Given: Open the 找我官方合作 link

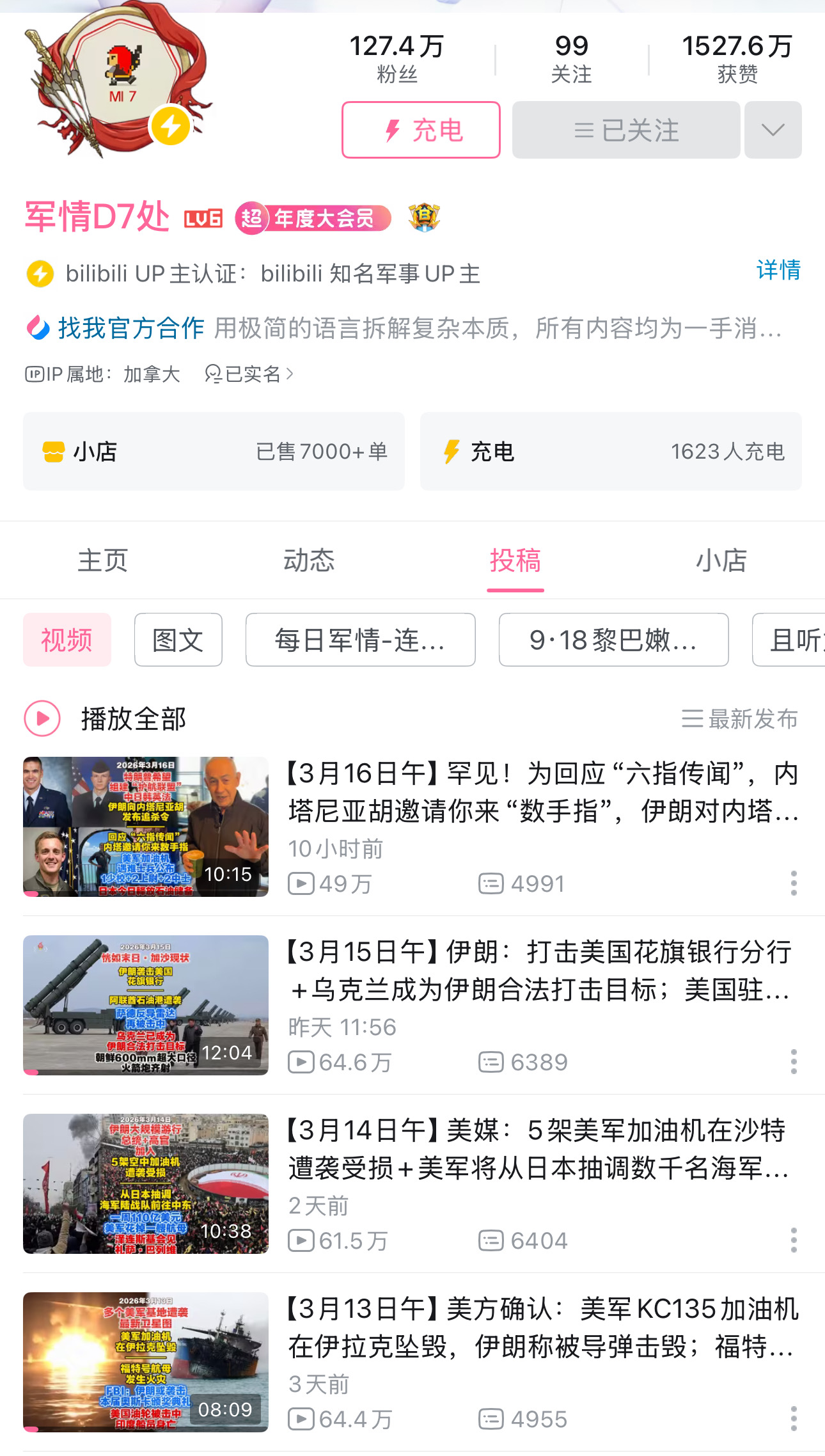Looking at the screenshot, I should coord(130,328).
